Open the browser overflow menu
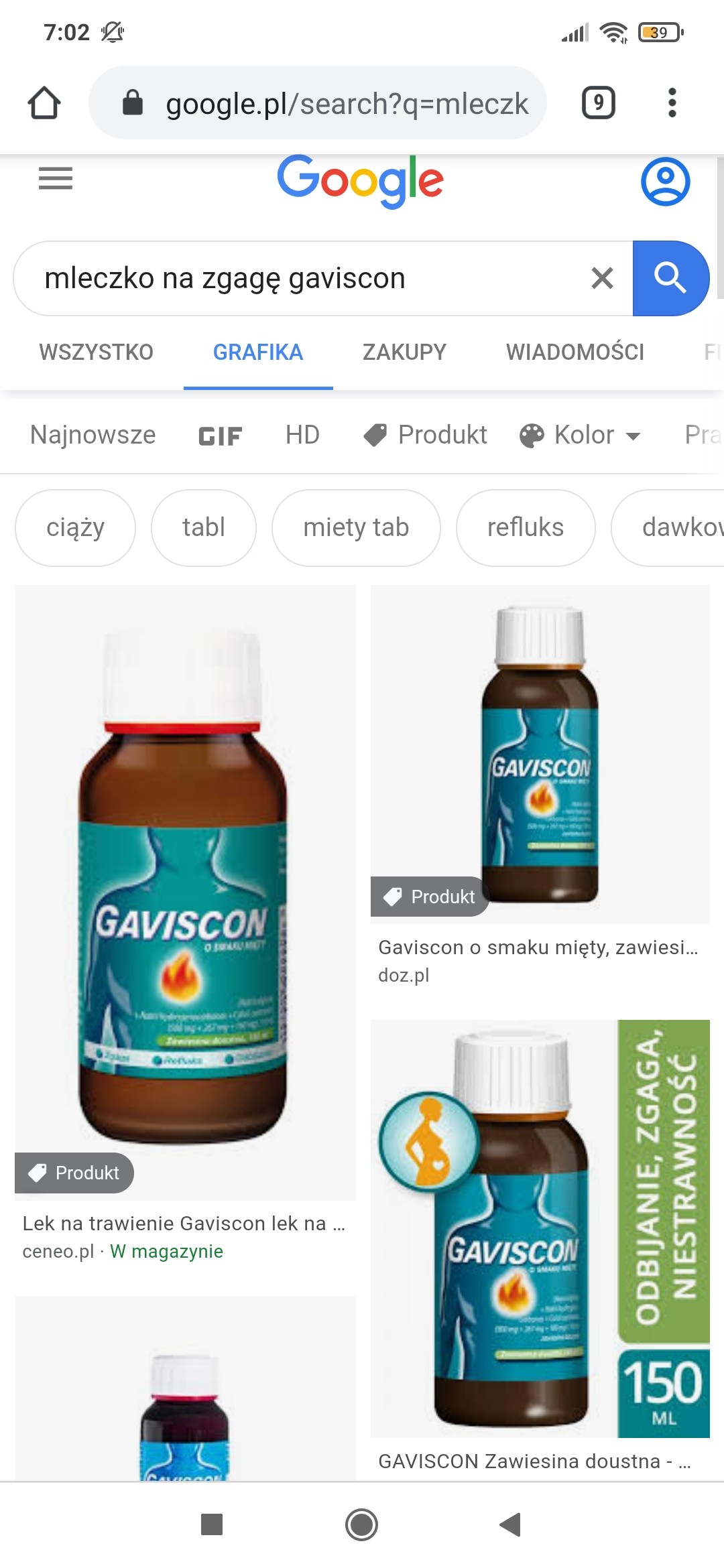Screen dimensions: 724x1568 pos(672,103)
